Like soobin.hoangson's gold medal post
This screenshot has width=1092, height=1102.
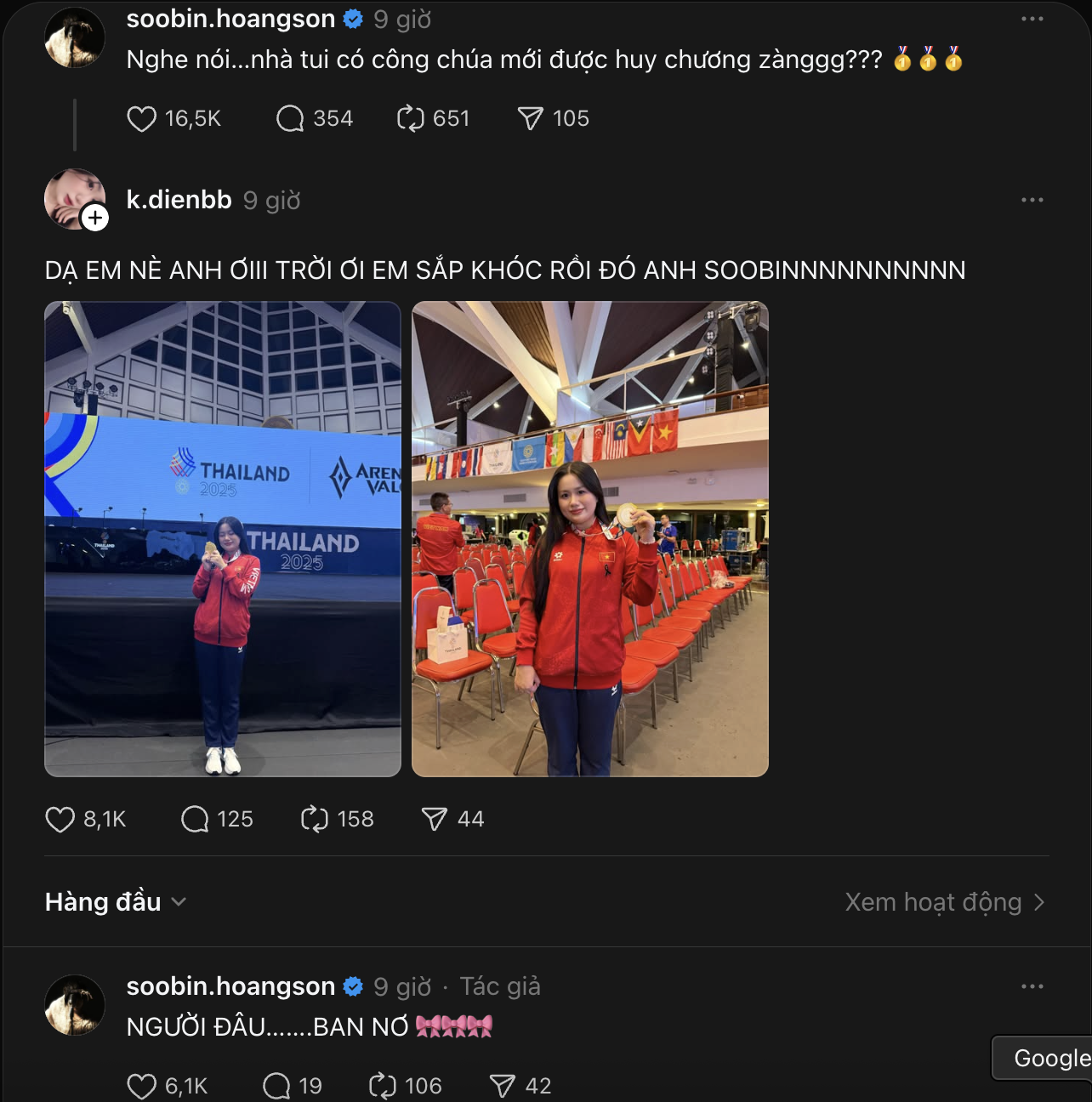(142, 119)
